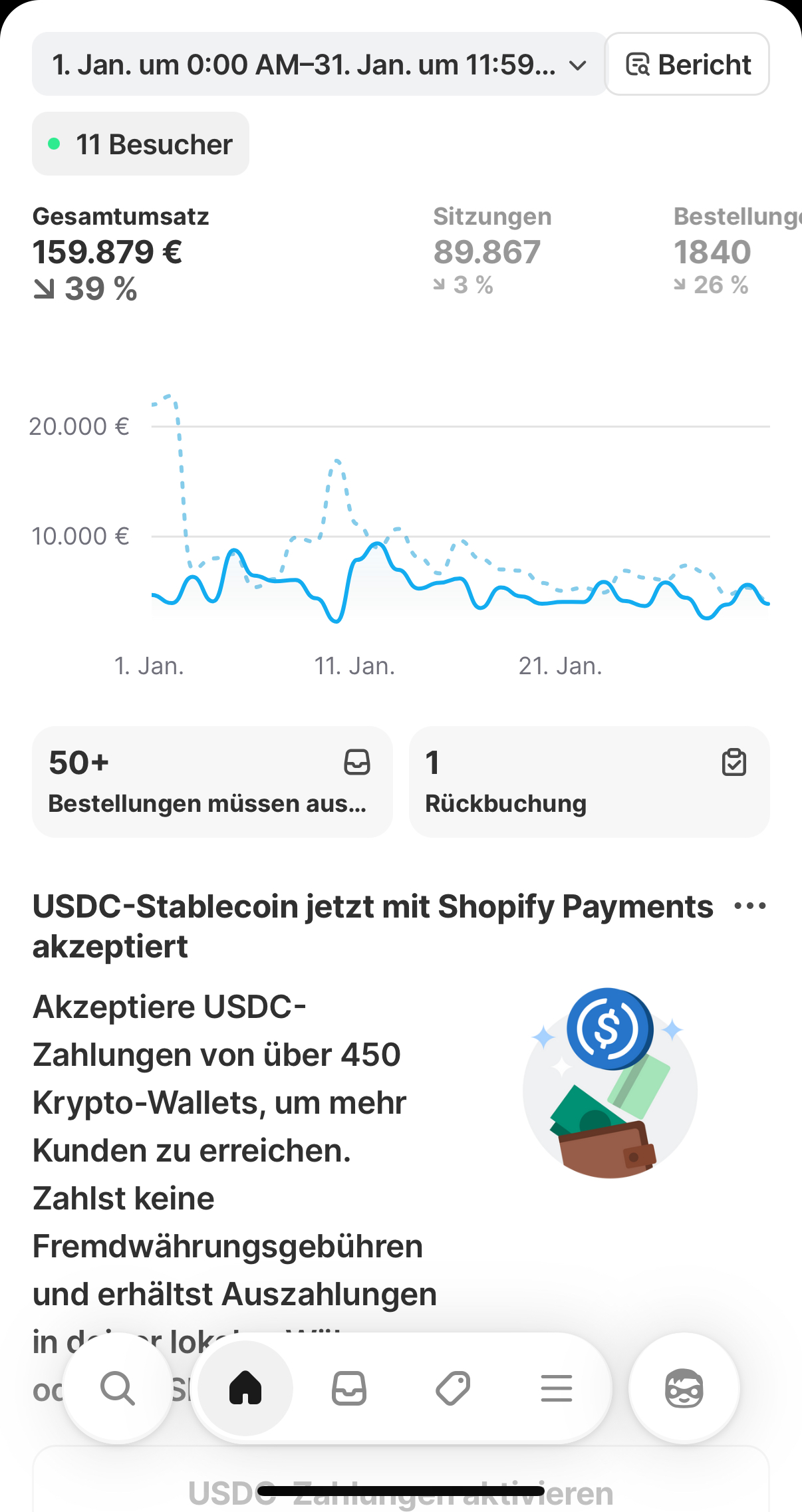Viewport: 802px width, 1512px height.
Task: Switch to the Home tab
Action: click(x=245, y=1388)
